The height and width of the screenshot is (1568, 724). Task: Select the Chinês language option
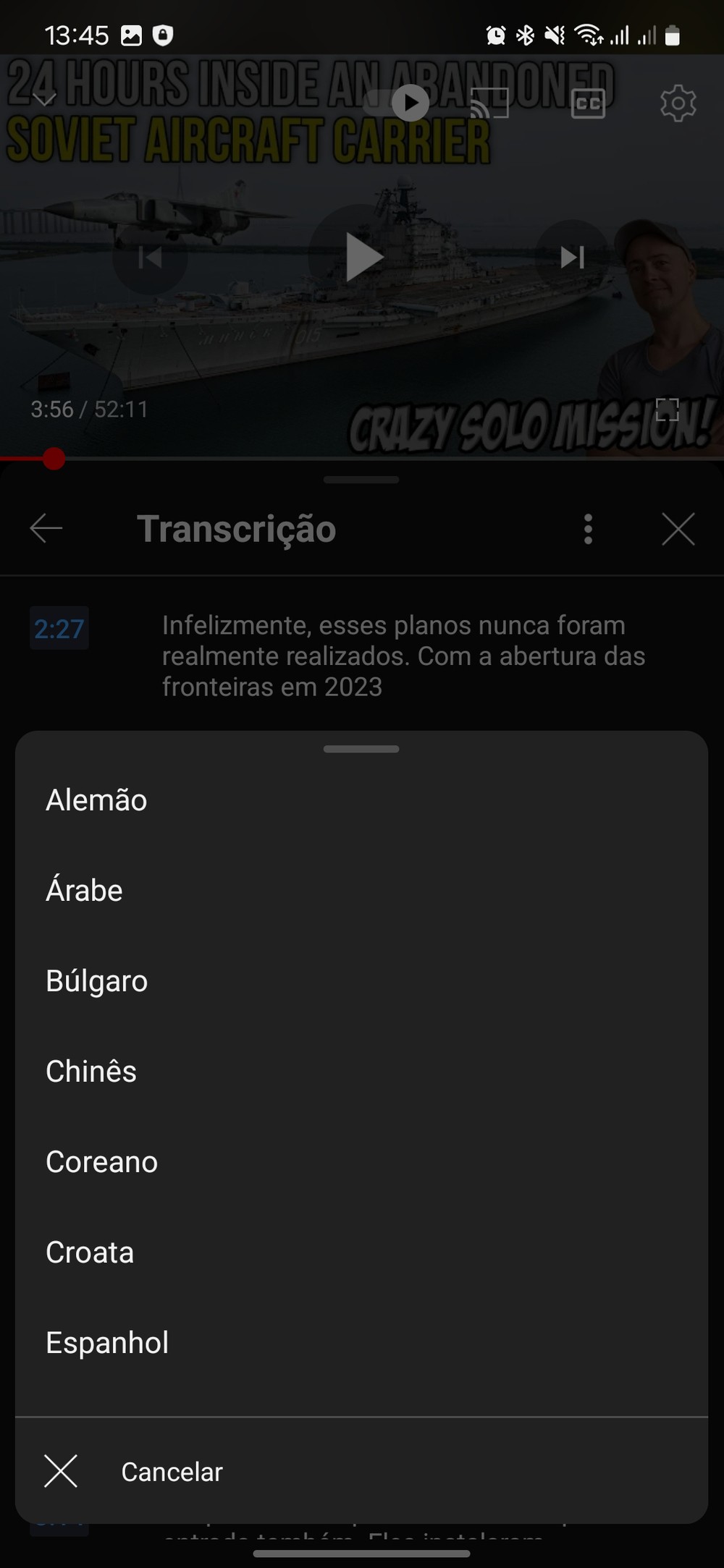pos(91,1072)
